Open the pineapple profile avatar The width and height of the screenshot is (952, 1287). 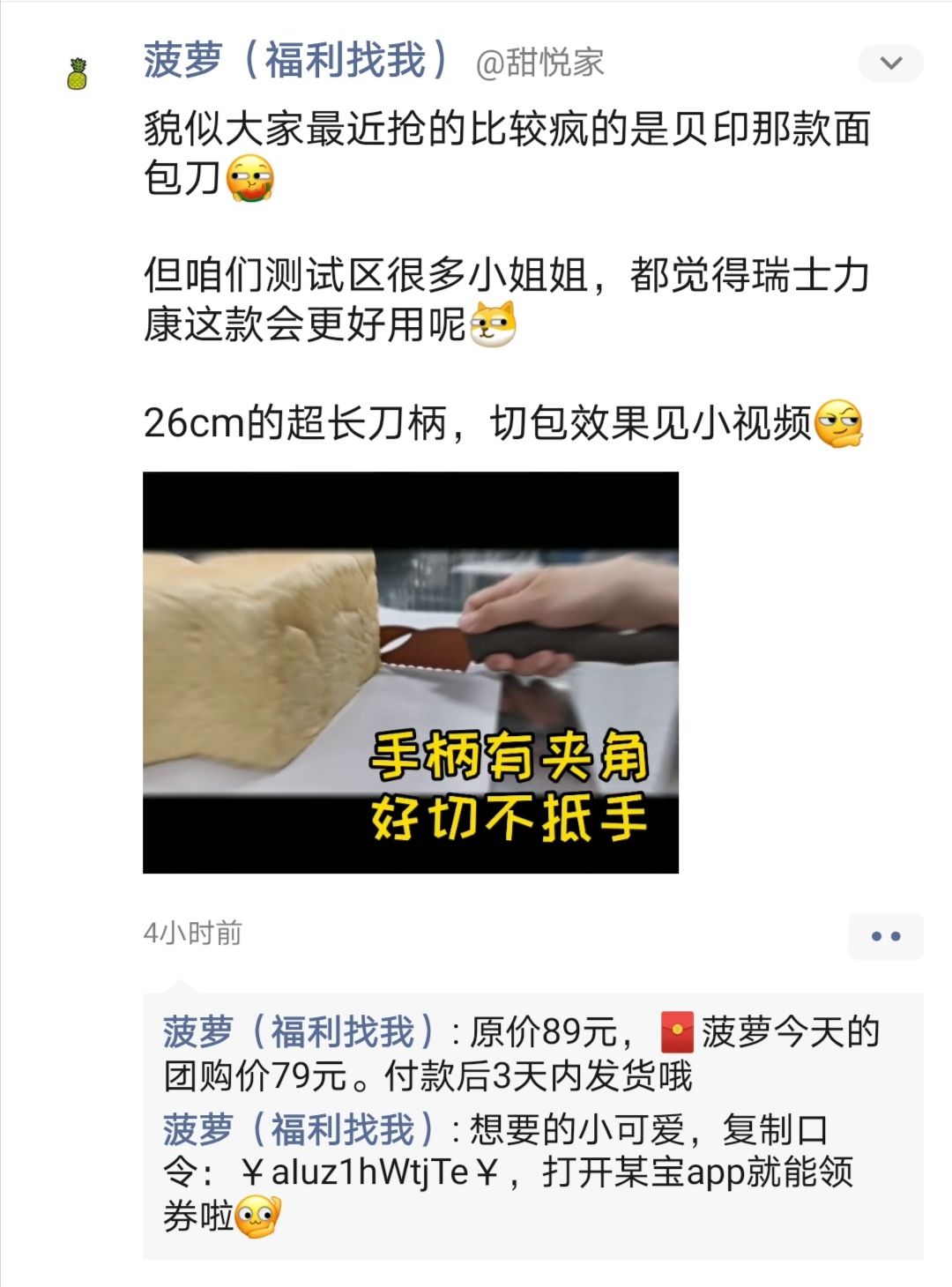(78, 74)
